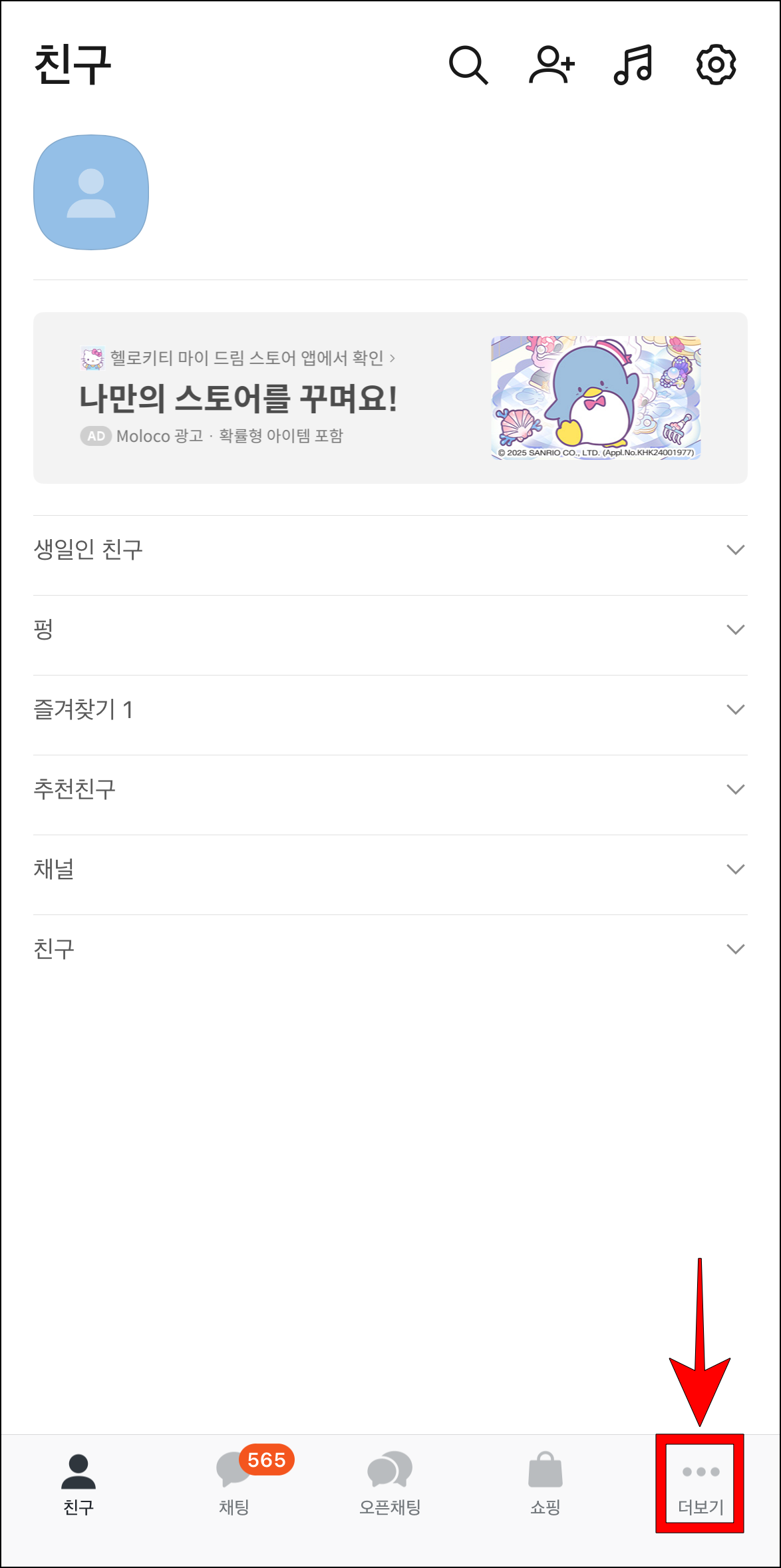Image resolution: width=781 pixels, height=1568 pixels.
Task: Tap the 쇼핑 shopping bag icon
Action: coord(546,1474)
